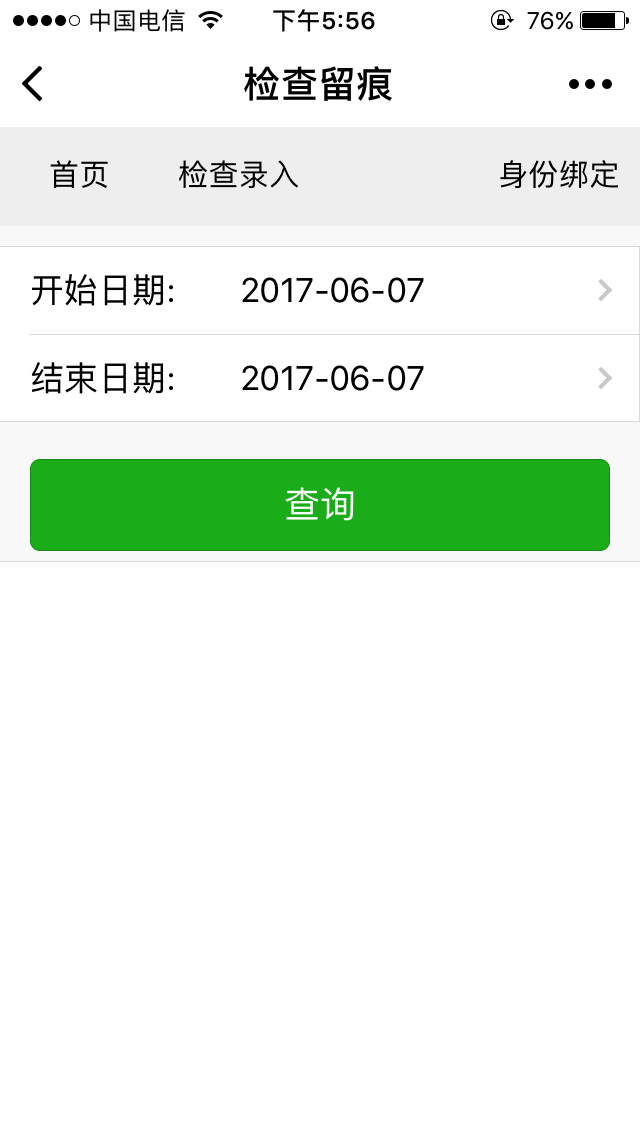Open the three-dot more menu
The image size is (640, 1136).
click(590, 85)
